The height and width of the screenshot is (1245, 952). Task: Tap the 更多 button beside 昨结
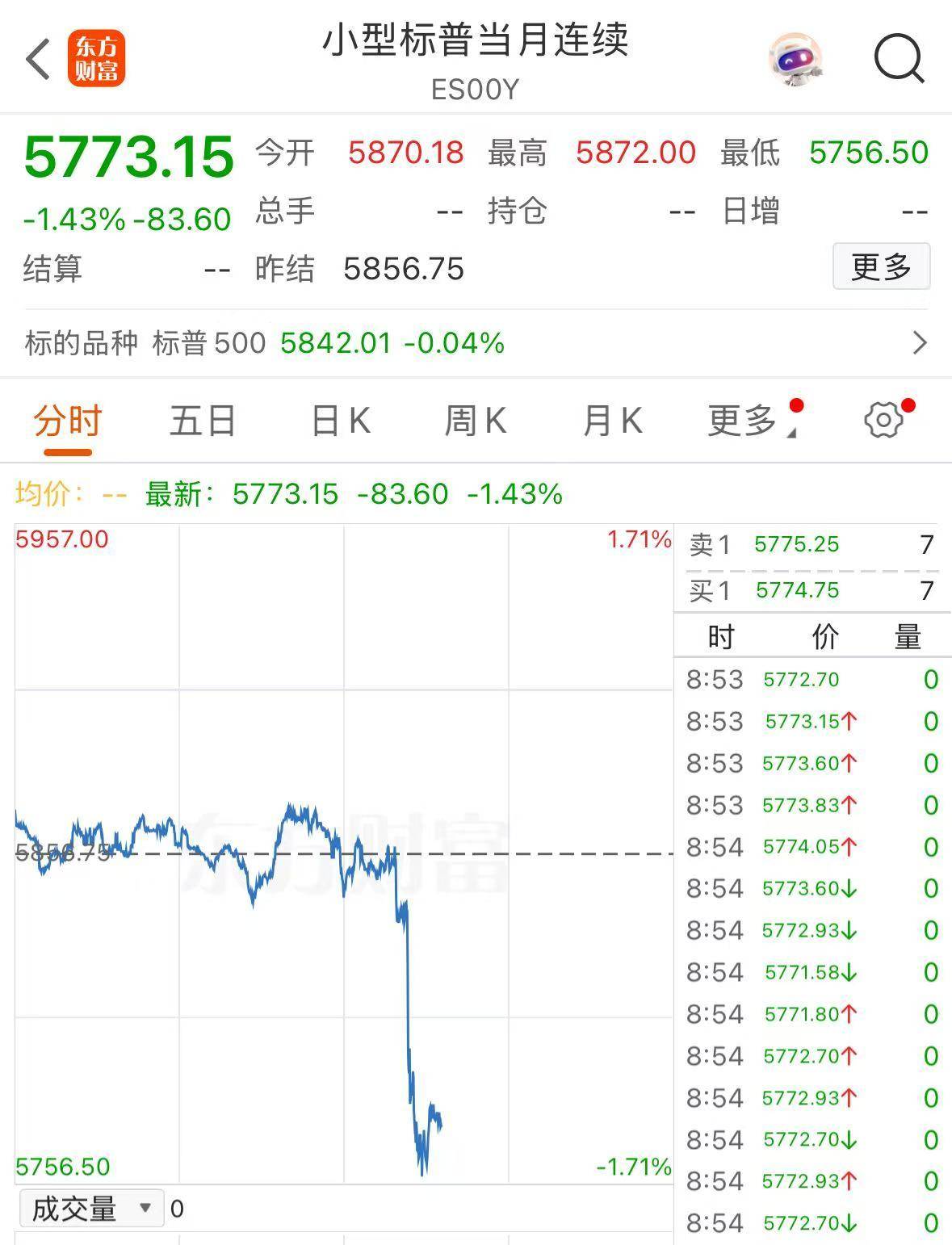881,266
